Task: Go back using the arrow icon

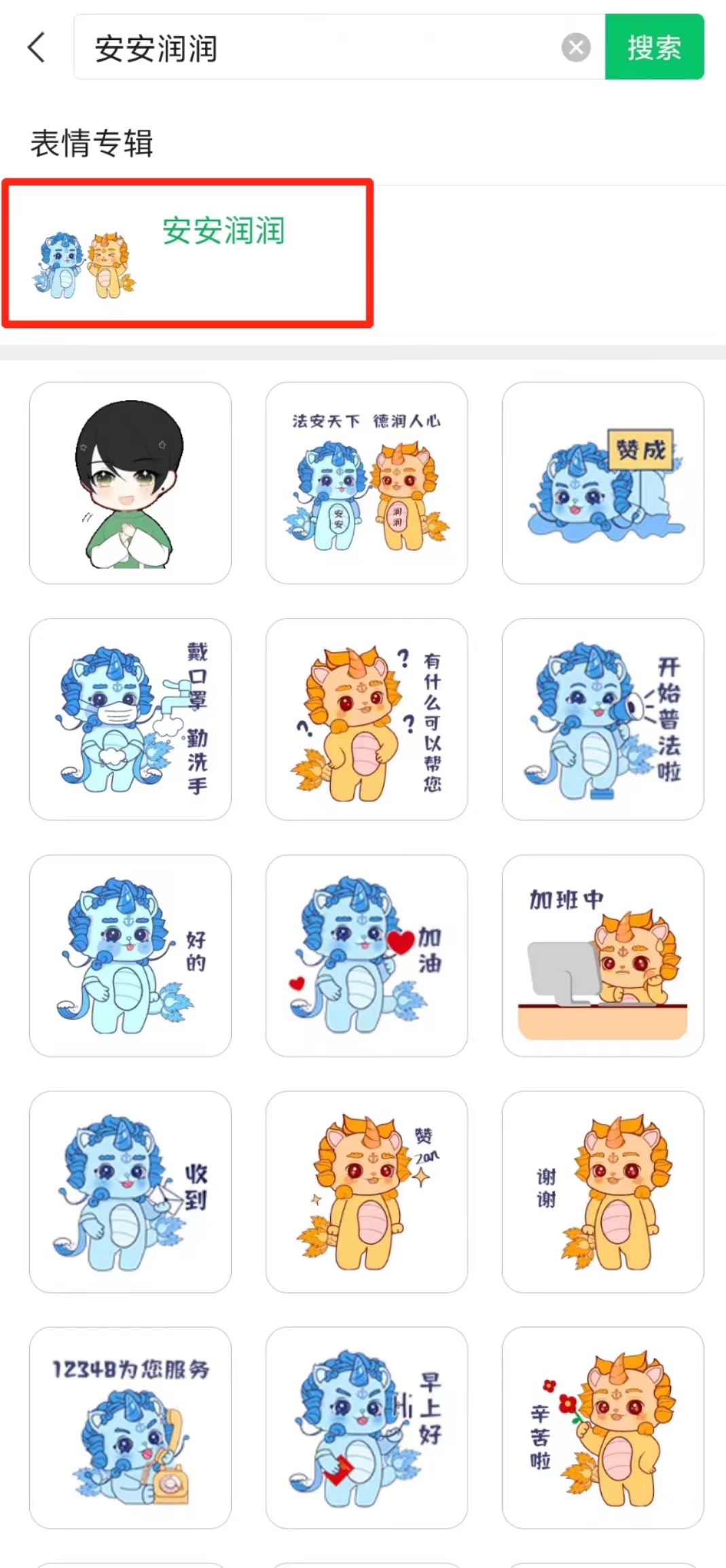Action: pos(37,48)
